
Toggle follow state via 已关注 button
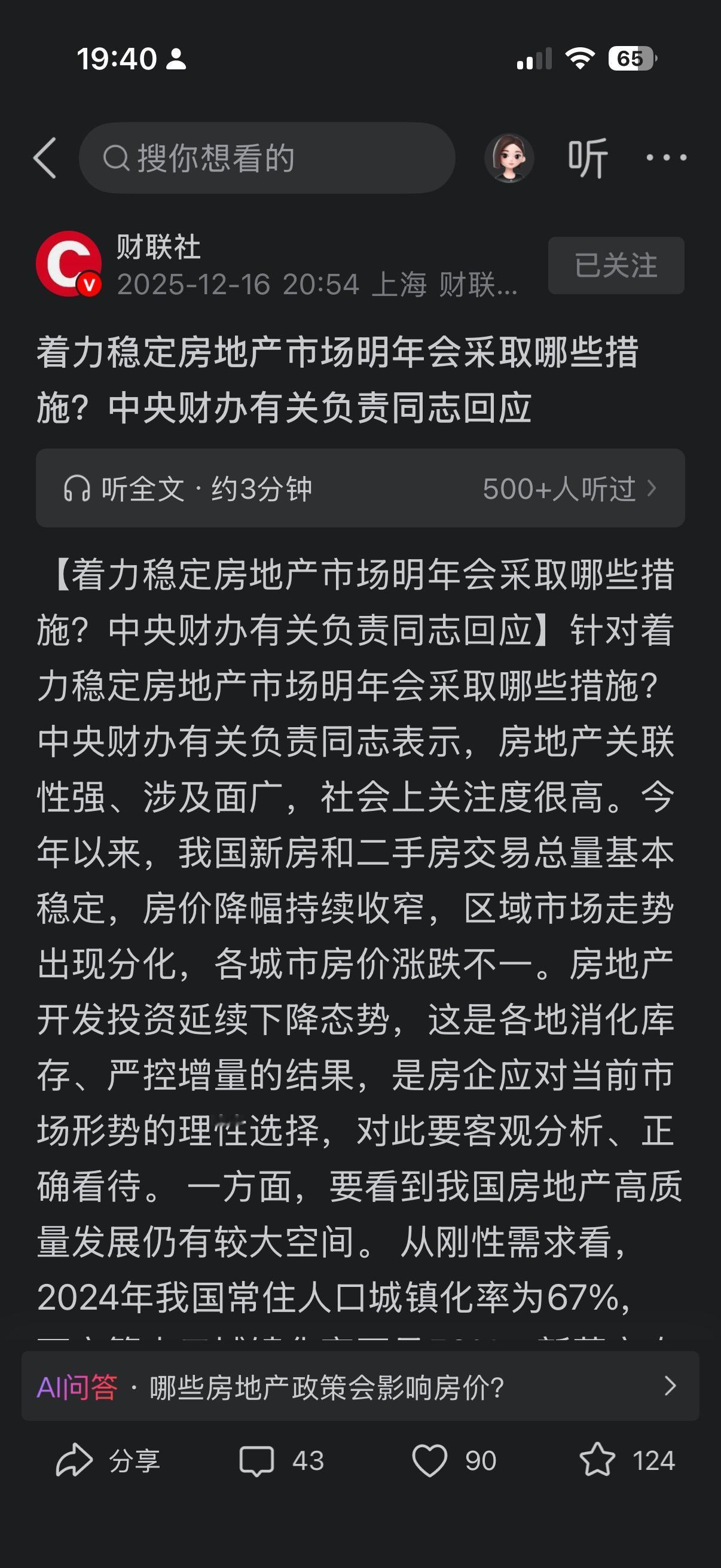point(613,266)
